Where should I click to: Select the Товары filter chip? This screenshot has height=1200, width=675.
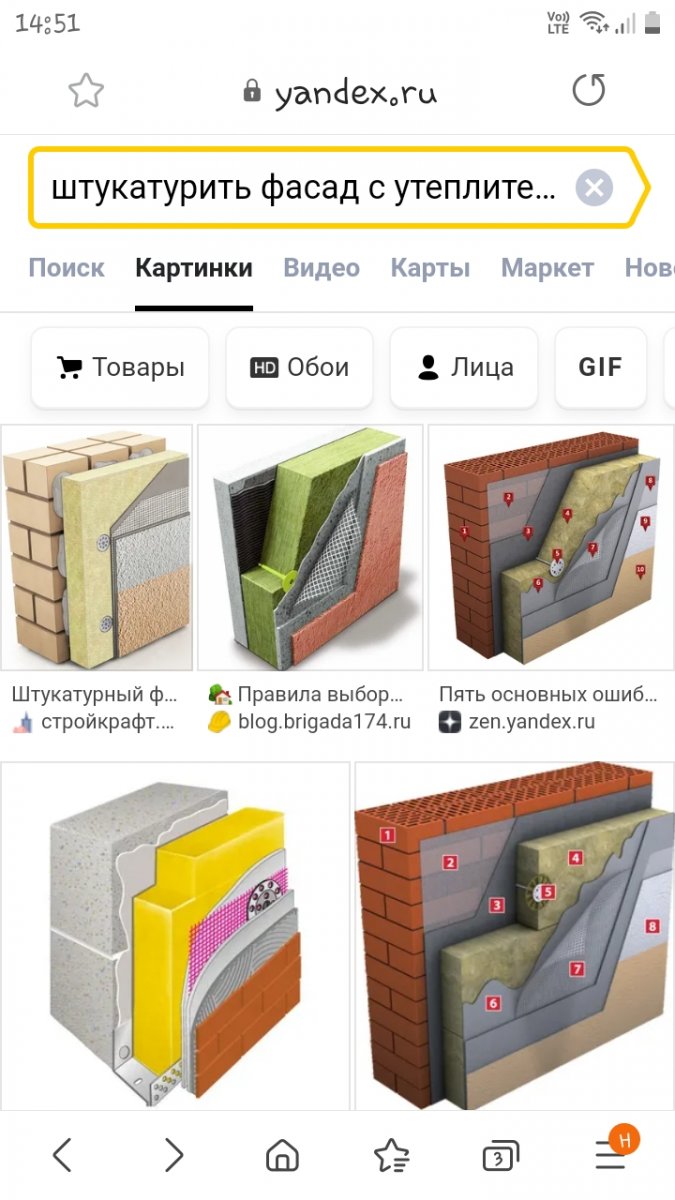[x=120, y=367]
